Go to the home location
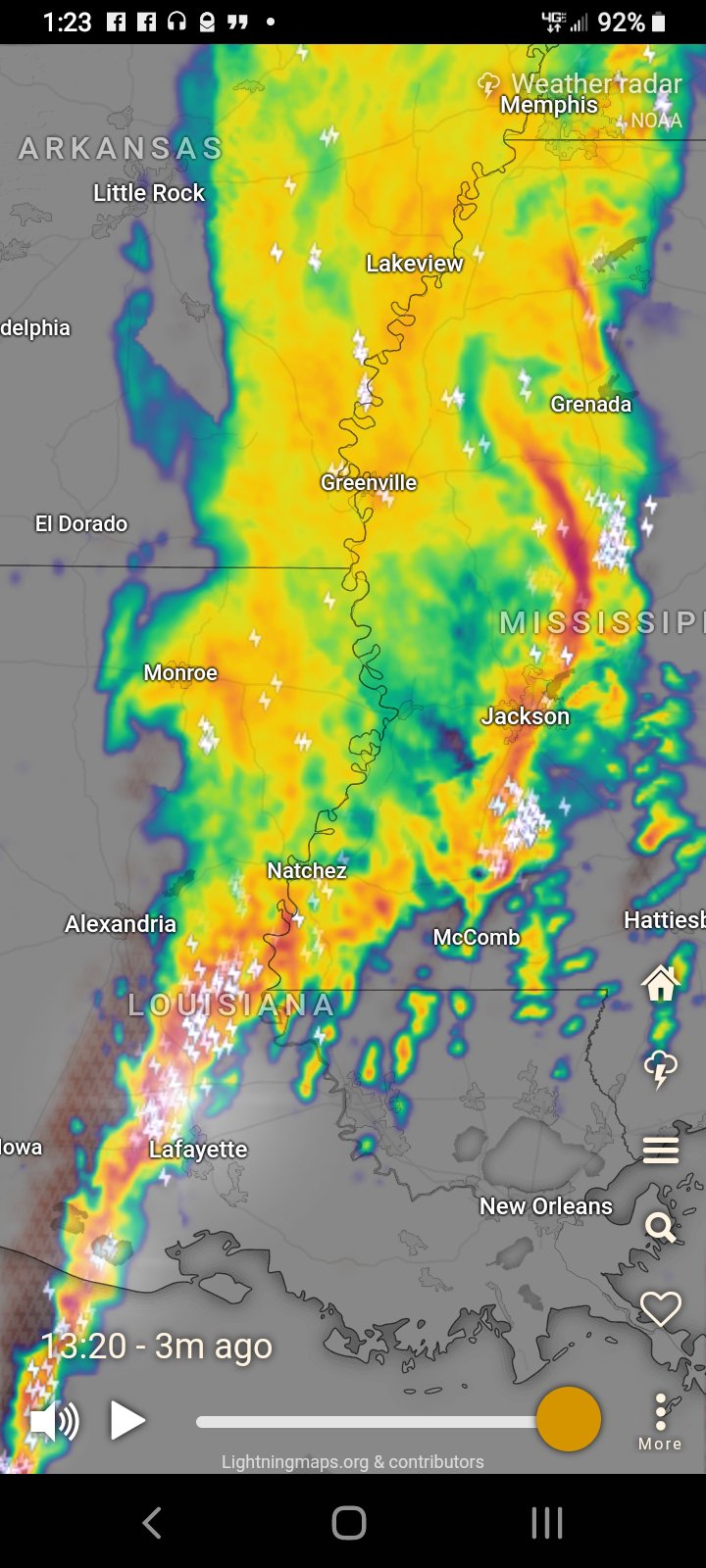Viewport: 706px width, 1568px height. 660,983
